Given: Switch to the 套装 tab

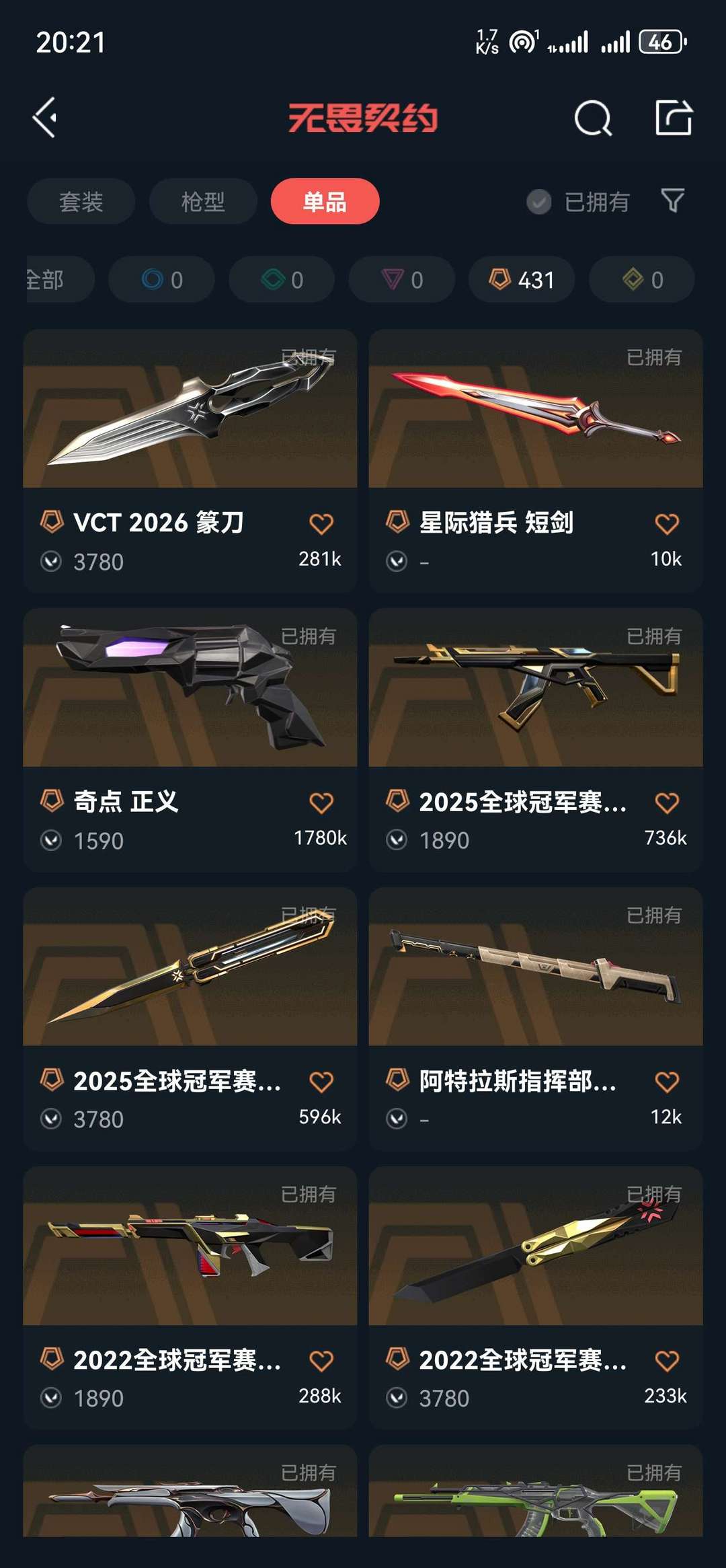Looking at the screenshot, I should [81, 201].
